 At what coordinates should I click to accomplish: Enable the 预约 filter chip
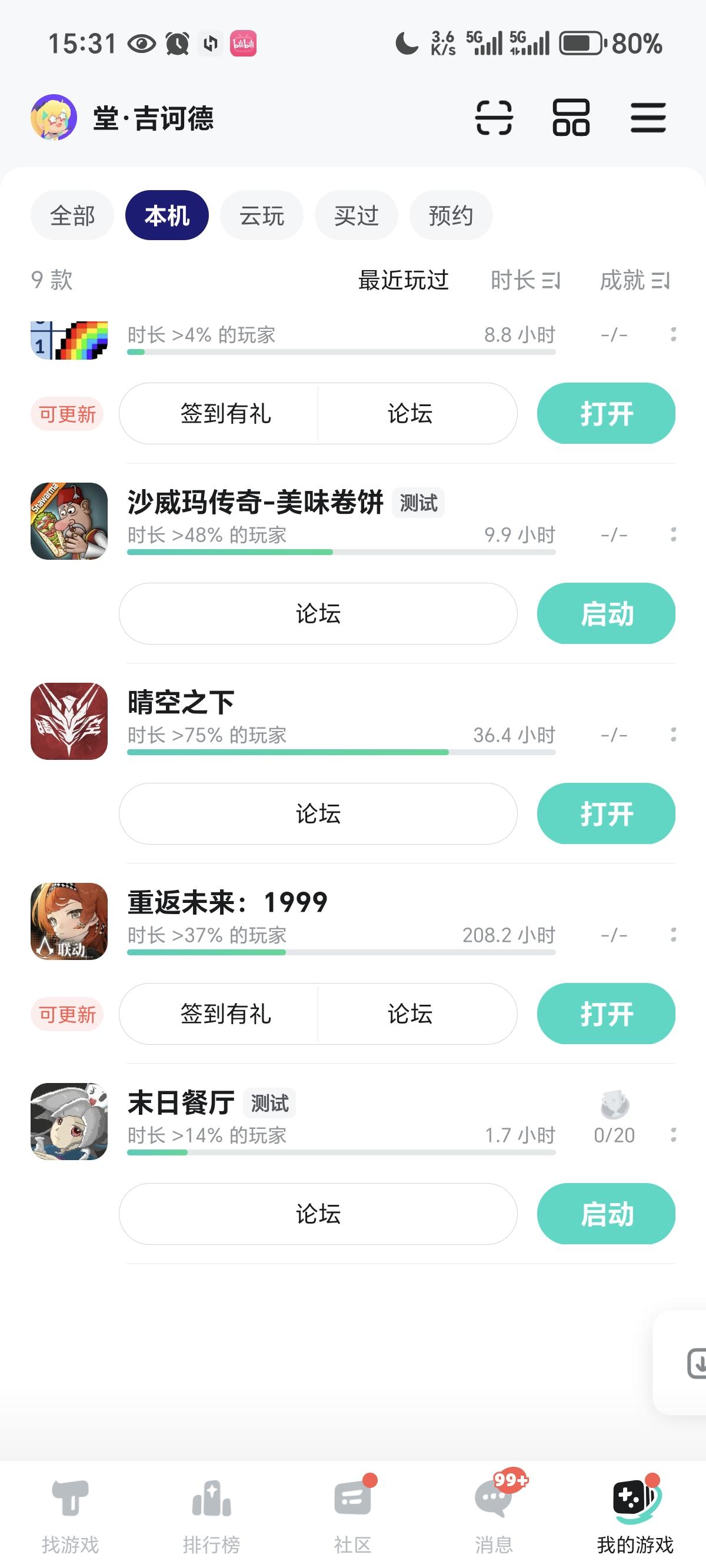click(451, 215)
